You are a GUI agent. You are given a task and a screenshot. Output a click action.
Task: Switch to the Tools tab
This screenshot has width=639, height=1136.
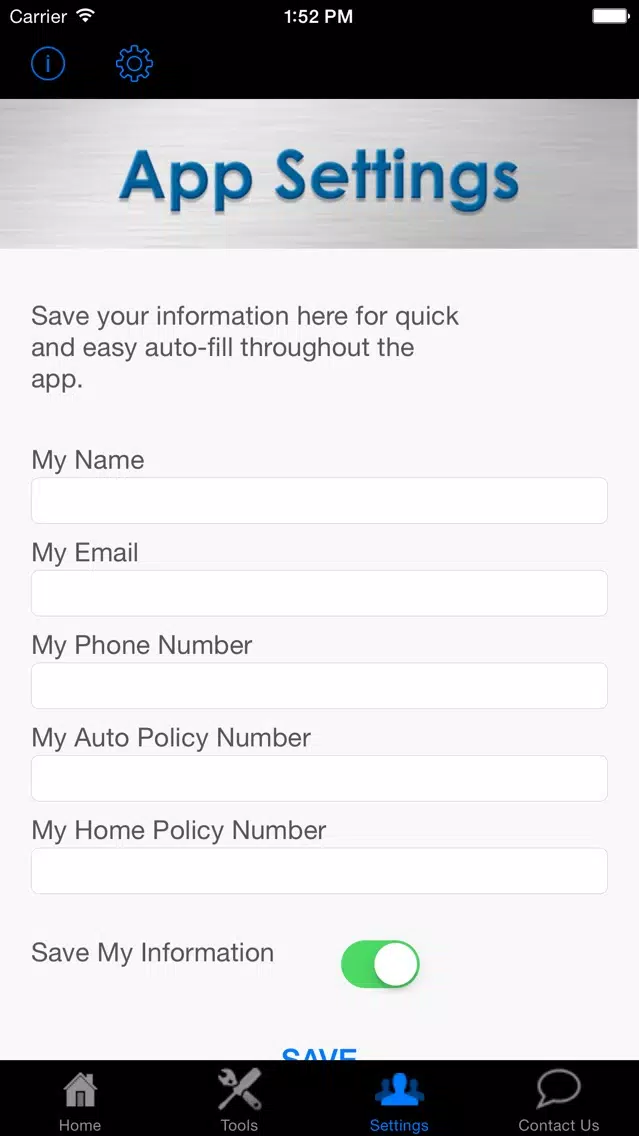tap(239, 1099)
